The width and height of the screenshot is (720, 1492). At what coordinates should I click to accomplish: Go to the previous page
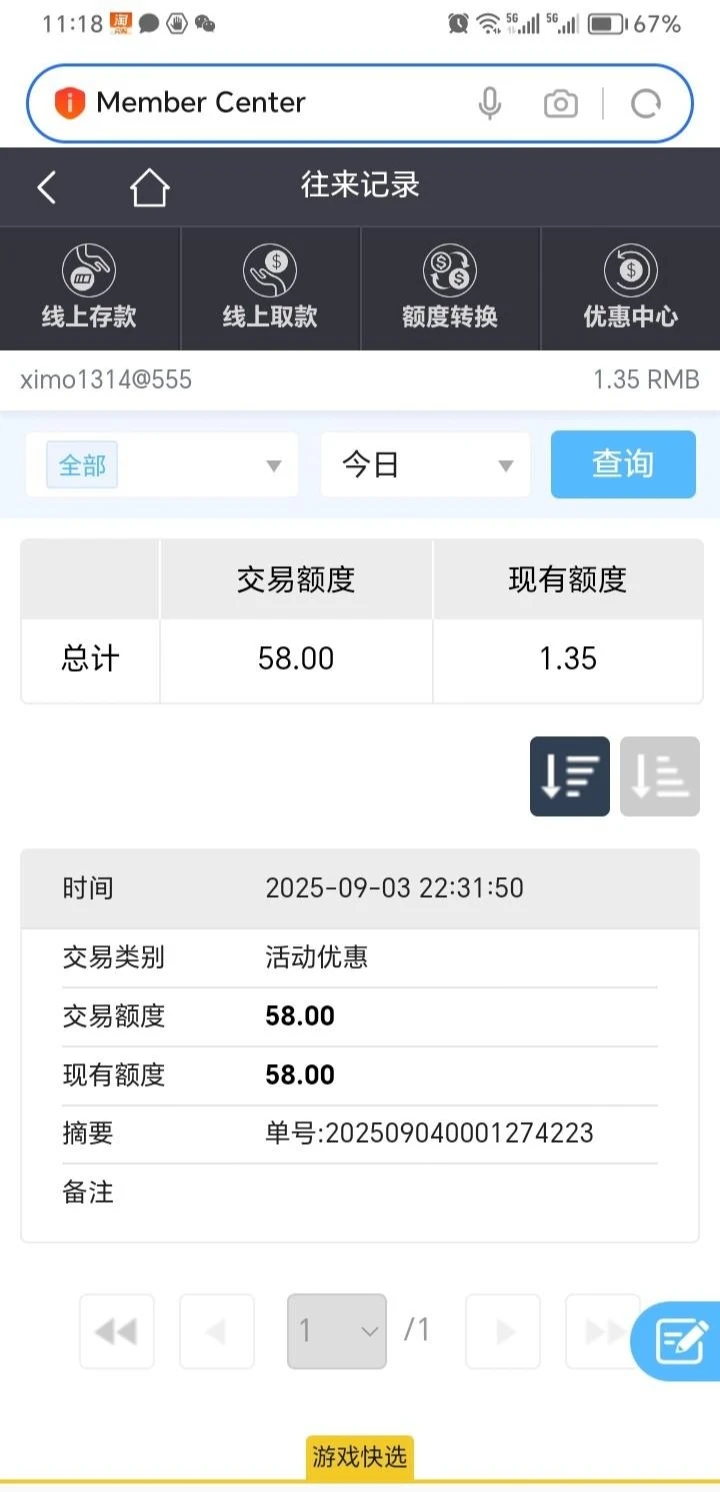(x=217, y=1331)
